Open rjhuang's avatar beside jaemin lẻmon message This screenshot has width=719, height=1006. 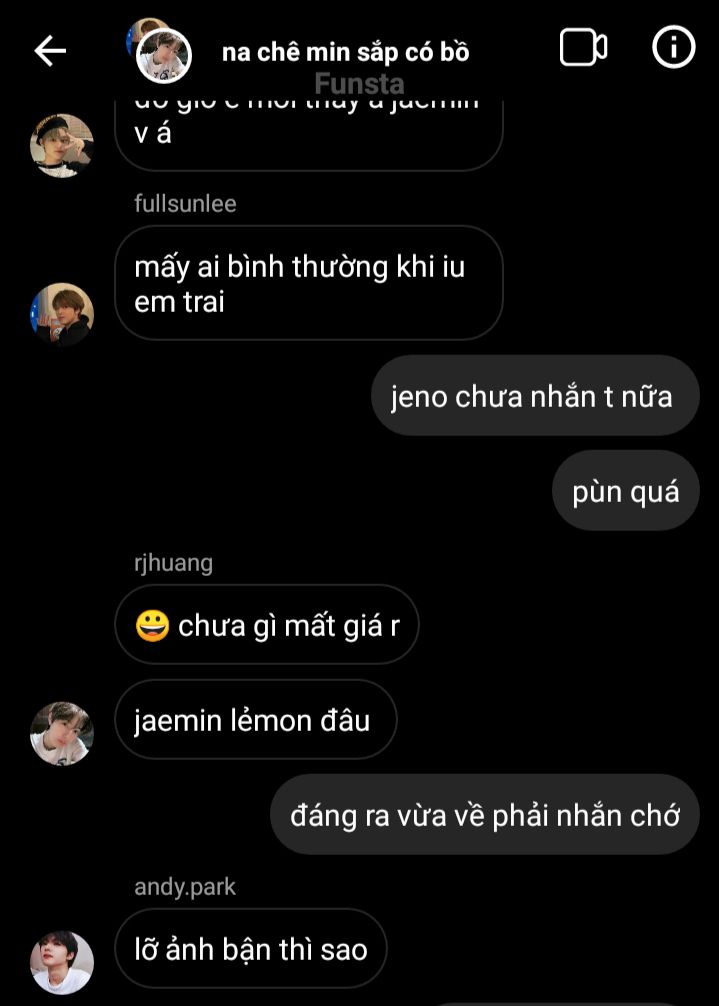tap(62, 733)
